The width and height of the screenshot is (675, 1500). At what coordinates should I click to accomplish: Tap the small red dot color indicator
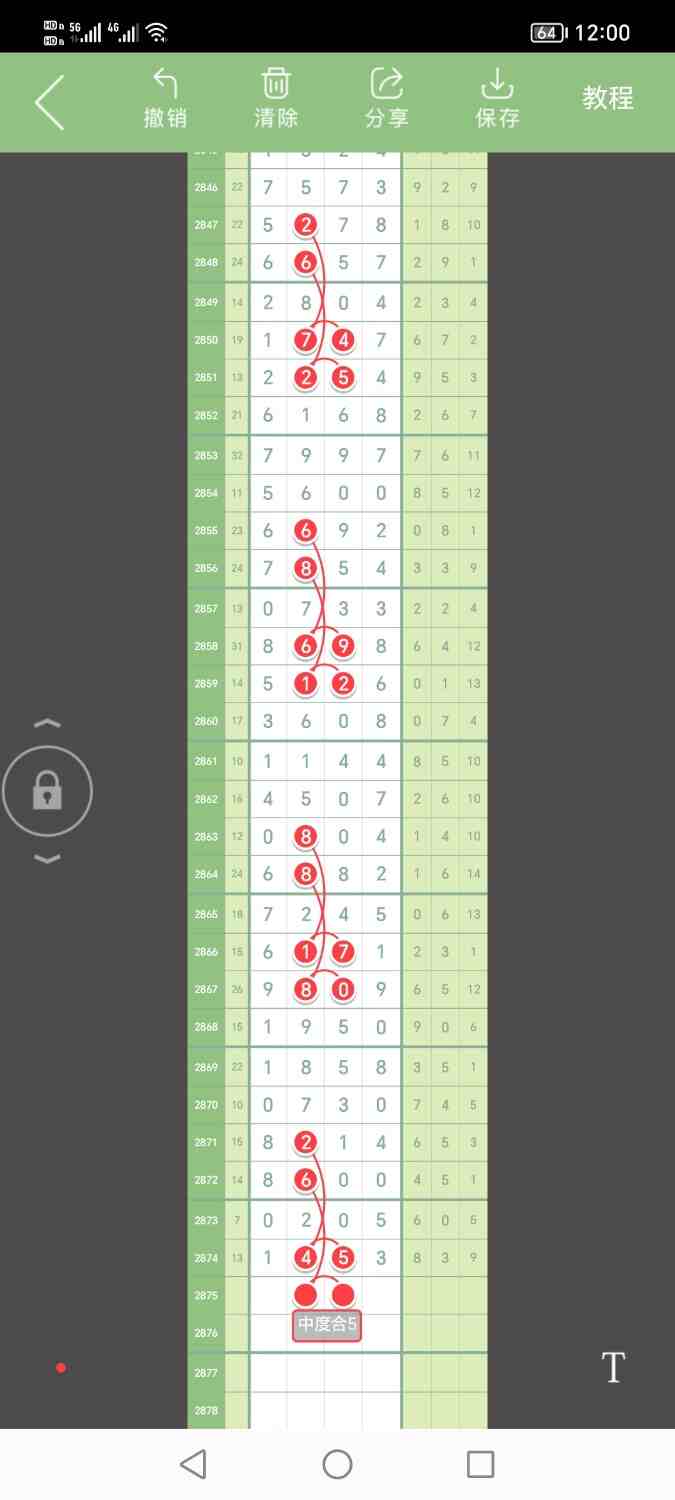click(x=61, y=1368)
